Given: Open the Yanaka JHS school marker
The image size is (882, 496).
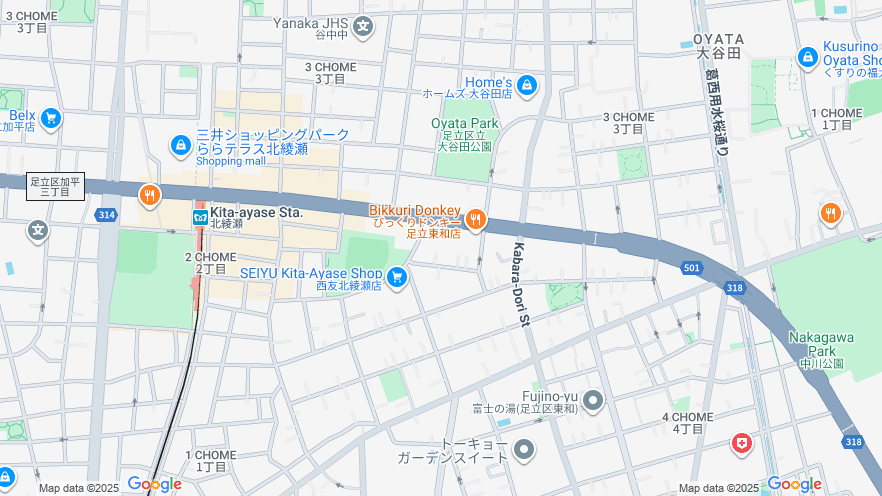Looking at the screenshot, I should 363,25.
